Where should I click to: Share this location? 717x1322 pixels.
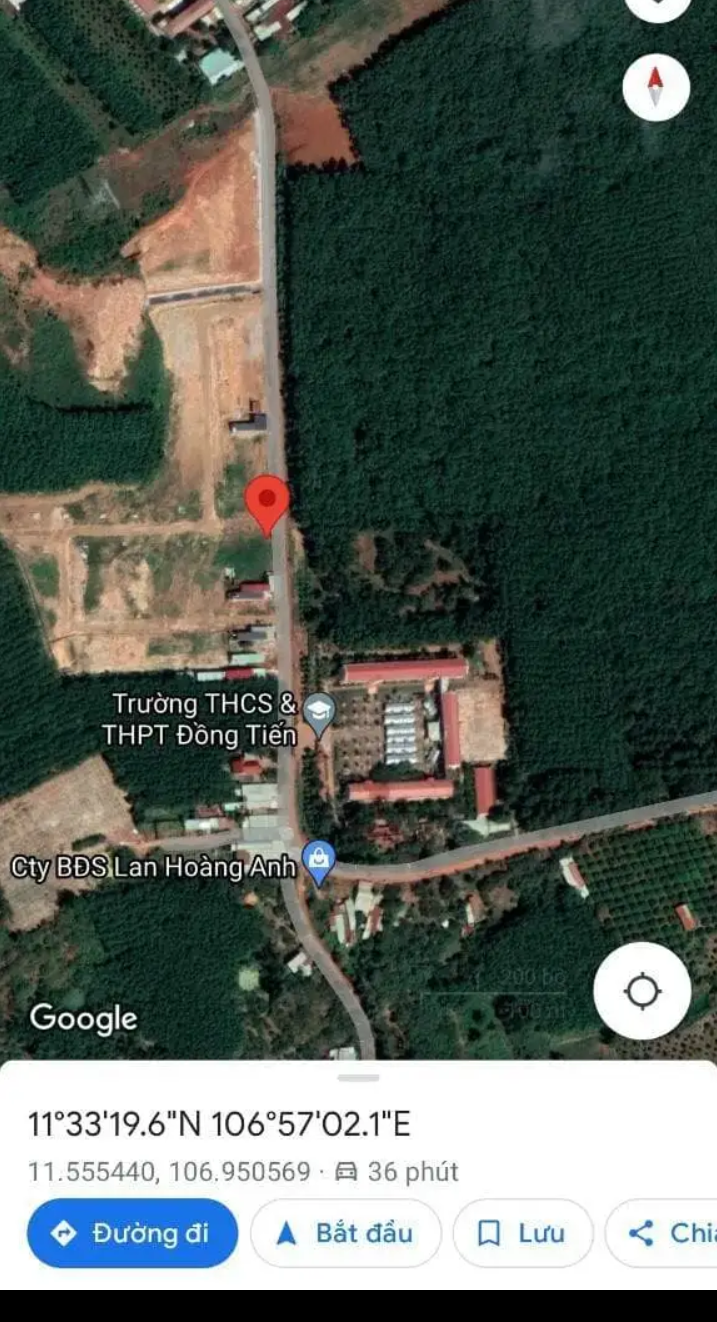[x=662, y=1233]
